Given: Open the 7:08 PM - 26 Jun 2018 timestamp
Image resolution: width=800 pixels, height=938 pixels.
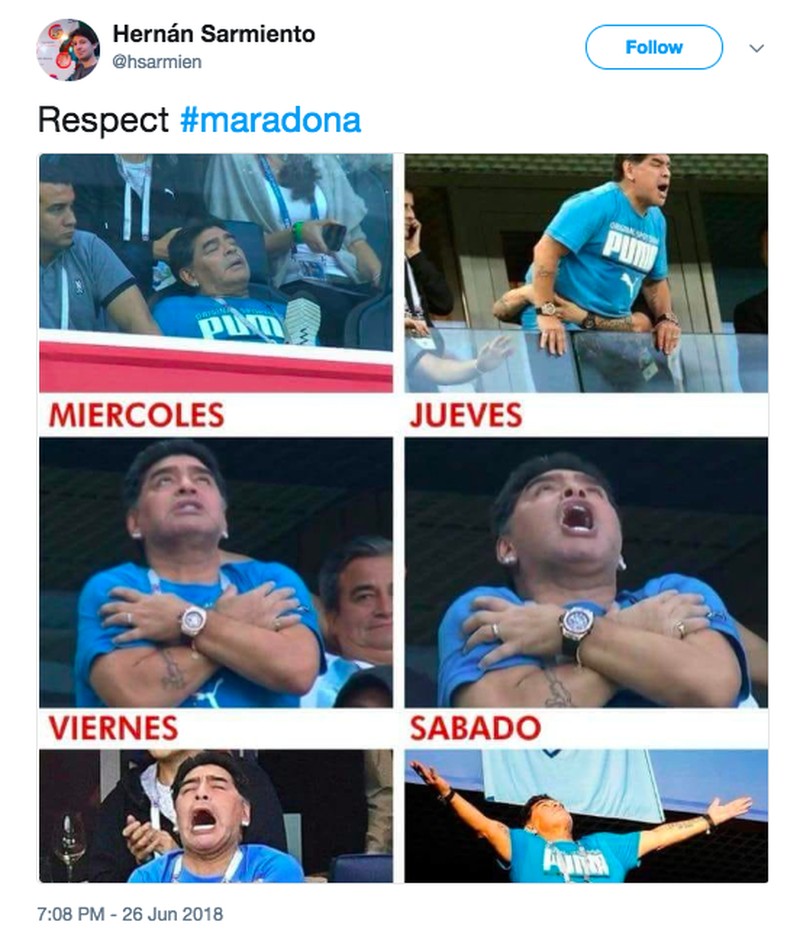Looking at the screenshot, I should click(x=130, y=913).
